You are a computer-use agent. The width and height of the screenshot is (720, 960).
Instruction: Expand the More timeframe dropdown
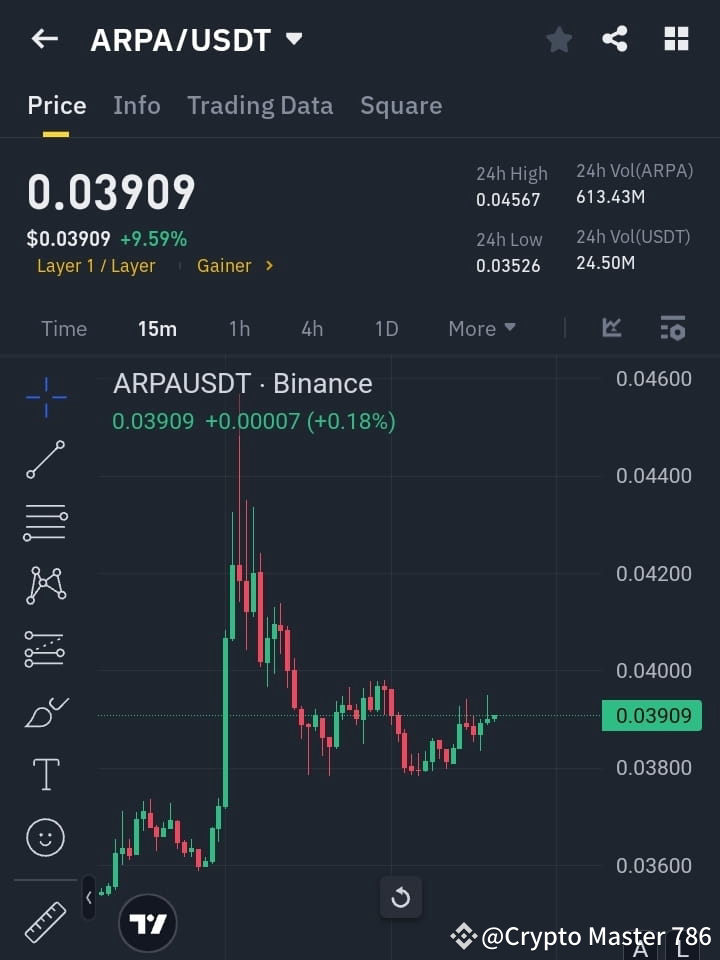click(481, 328)
